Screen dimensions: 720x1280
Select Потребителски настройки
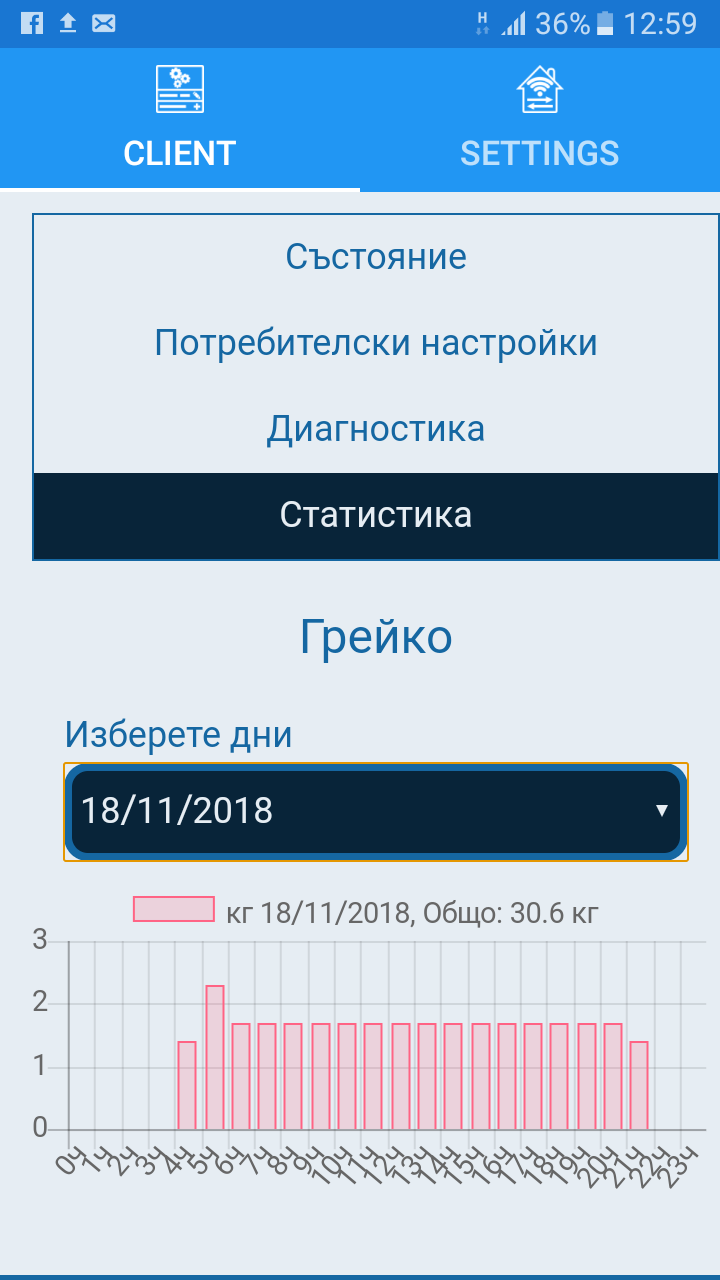pos(376,343)
